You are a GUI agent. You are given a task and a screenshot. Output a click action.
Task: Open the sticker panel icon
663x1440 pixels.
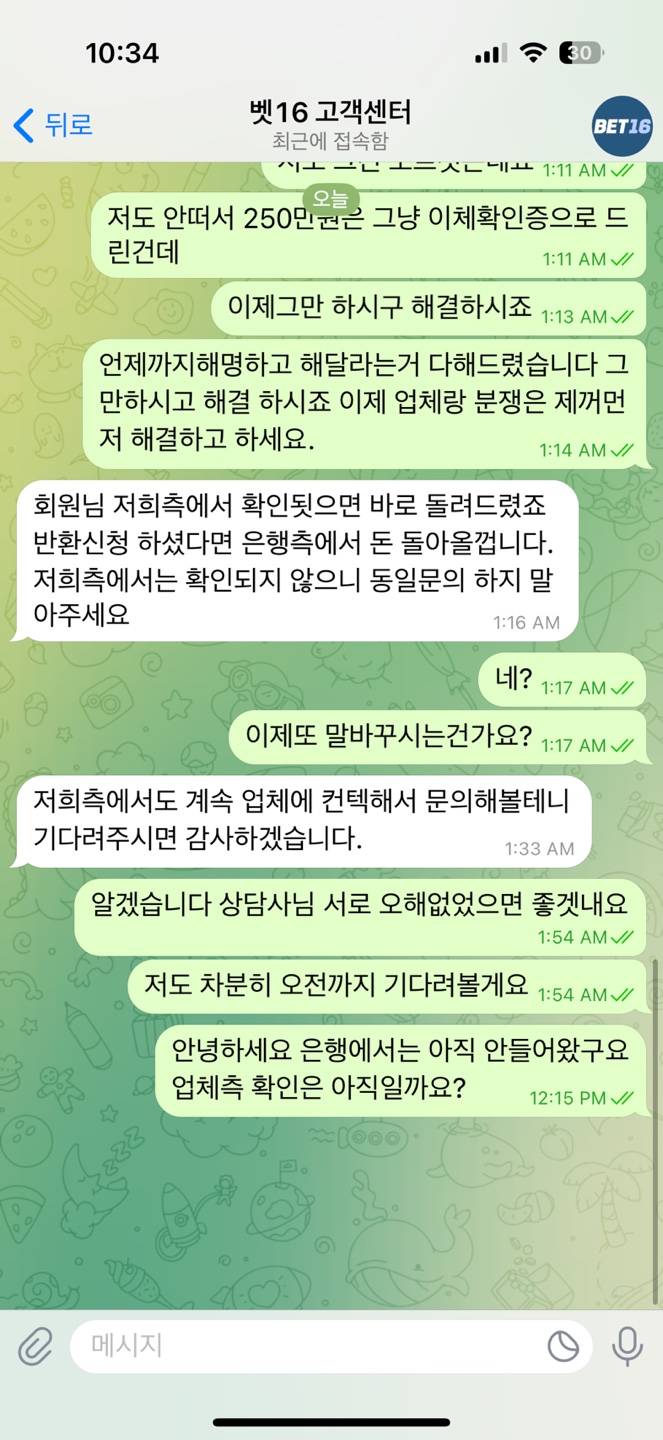tap(563, 1346)
